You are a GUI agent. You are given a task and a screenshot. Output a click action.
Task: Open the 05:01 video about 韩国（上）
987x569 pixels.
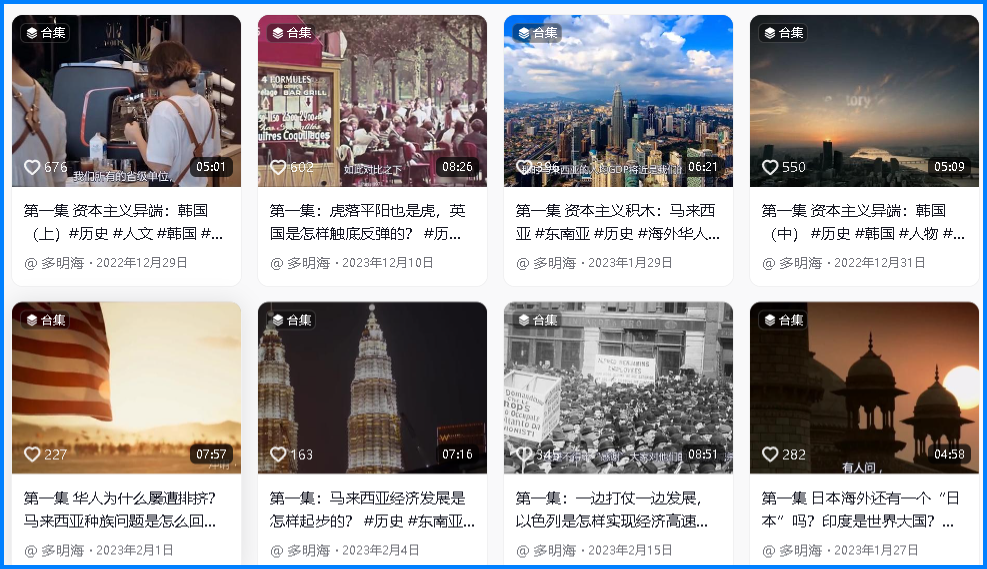coord(126,100)
